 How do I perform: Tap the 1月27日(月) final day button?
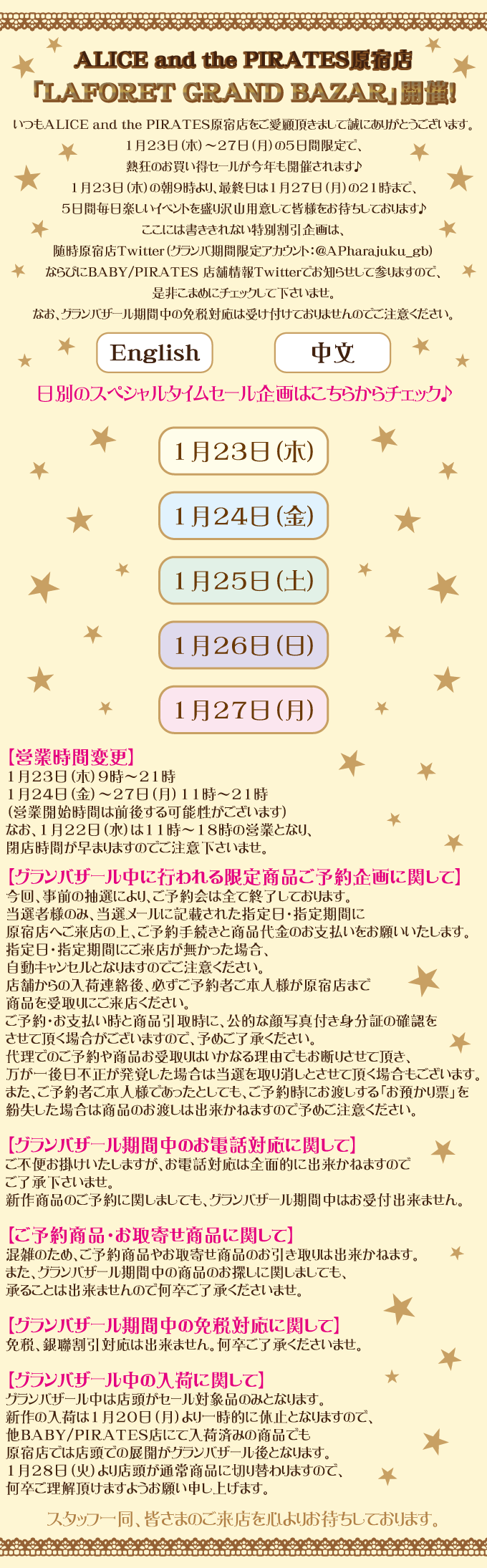tap(243, 710)
